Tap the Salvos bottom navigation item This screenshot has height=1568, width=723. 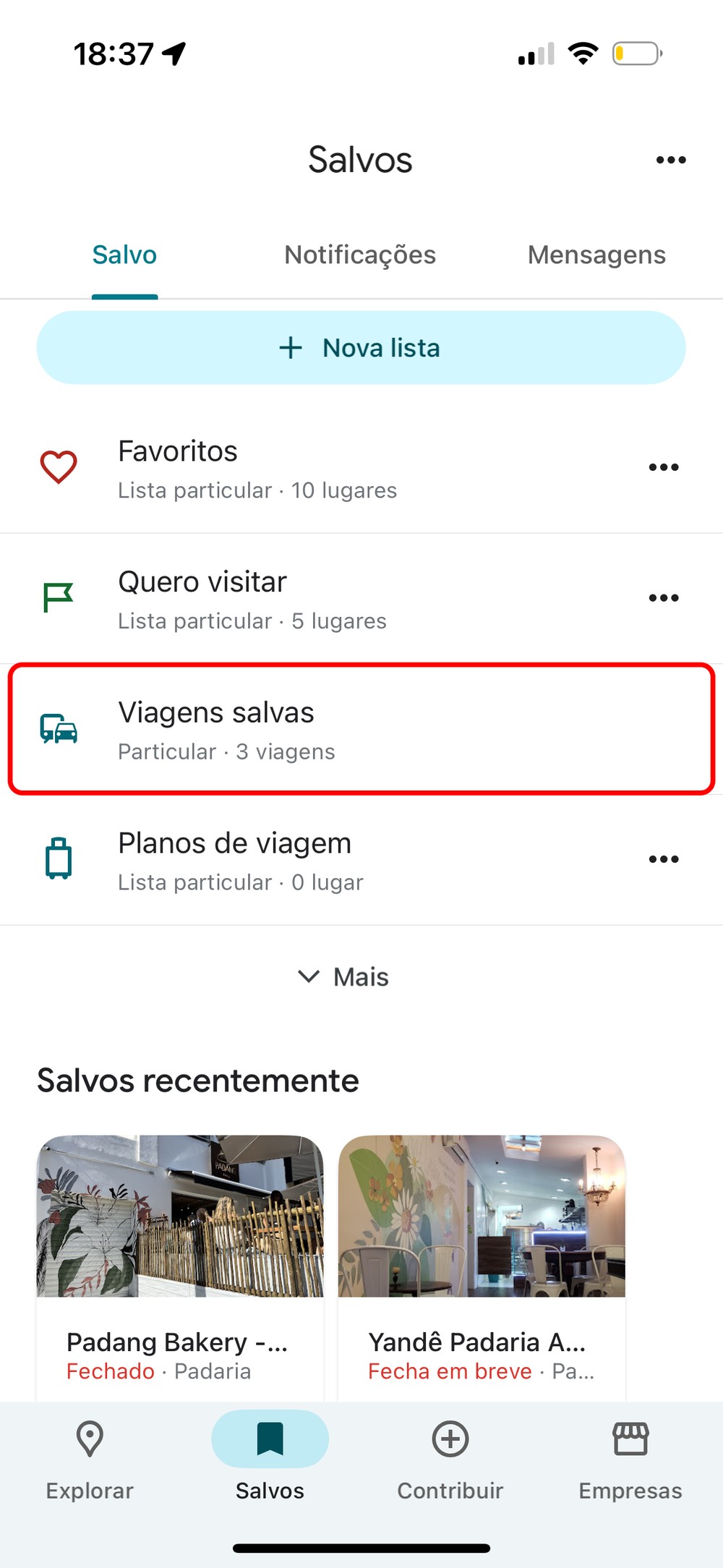pos(270,1460)
